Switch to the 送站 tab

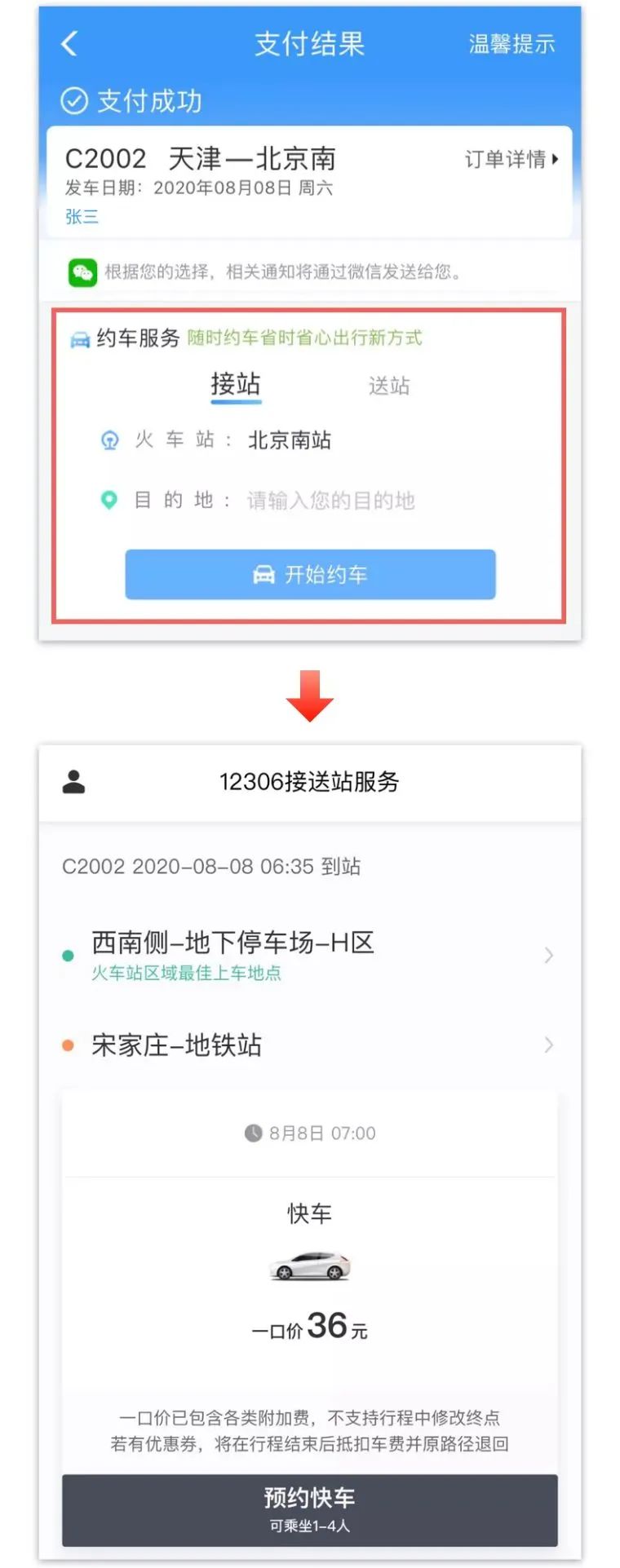click(x=389, y=385)
